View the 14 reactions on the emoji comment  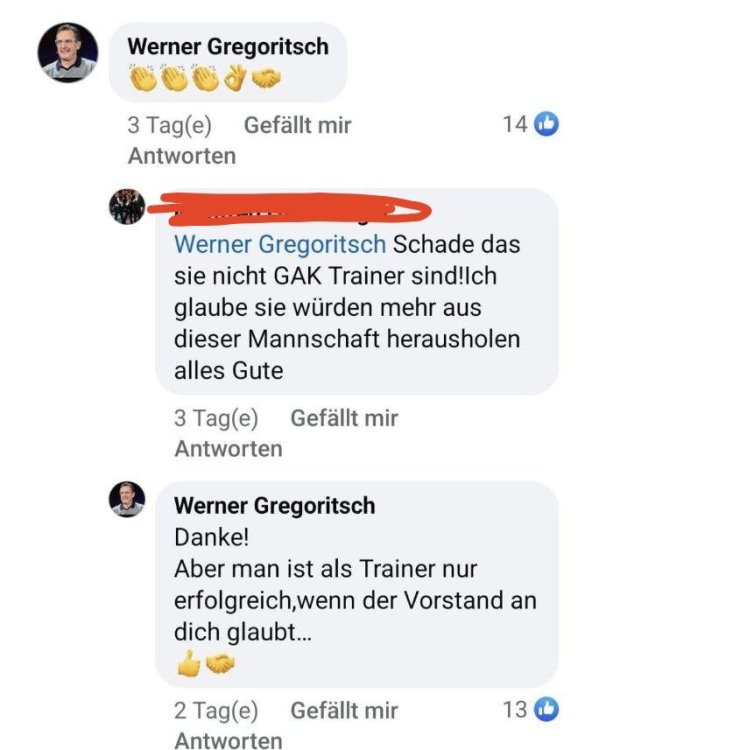click(x=530, y=125)
